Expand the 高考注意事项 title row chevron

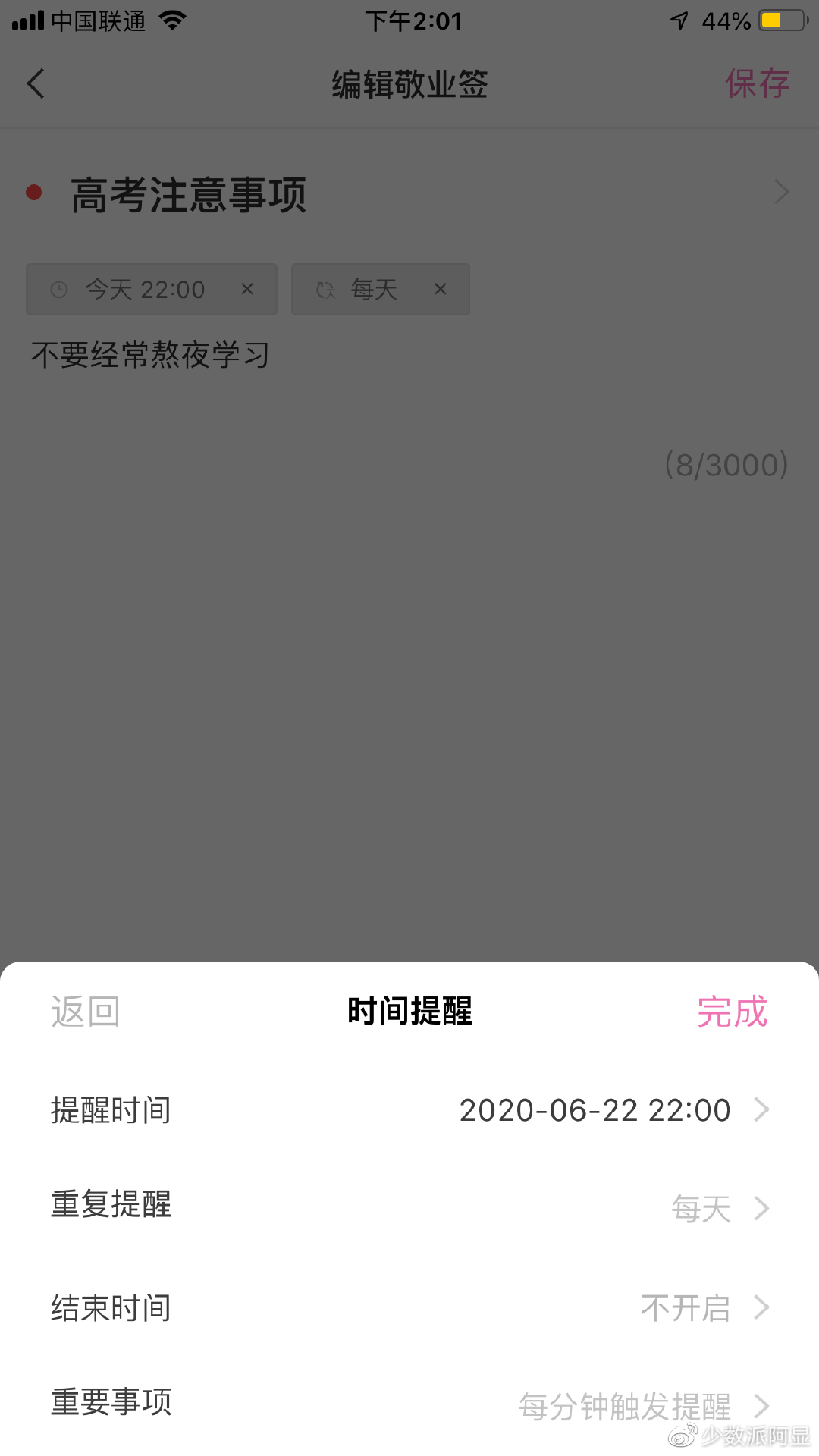(x=781, y=192)
